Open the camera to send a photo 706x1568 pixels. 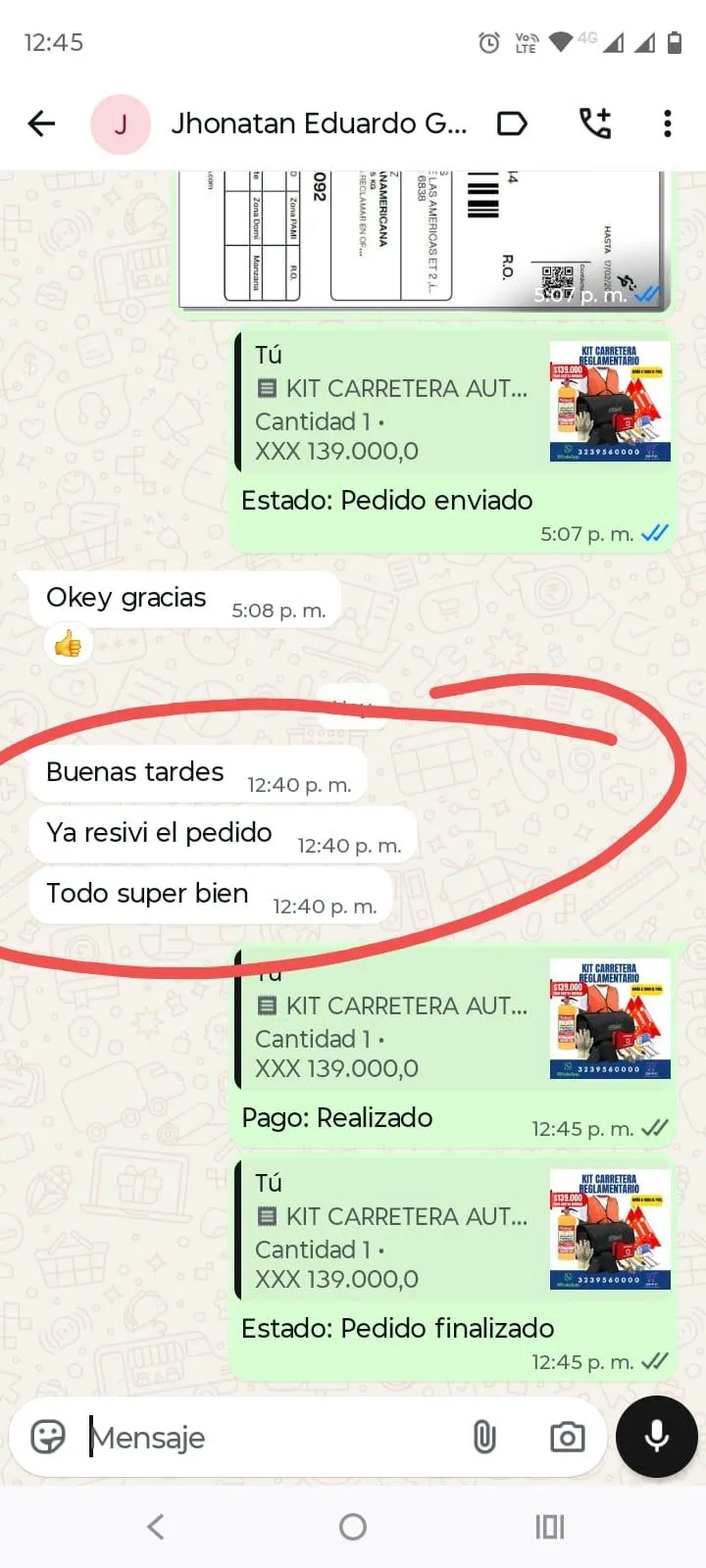click(x=567, y=1438)
